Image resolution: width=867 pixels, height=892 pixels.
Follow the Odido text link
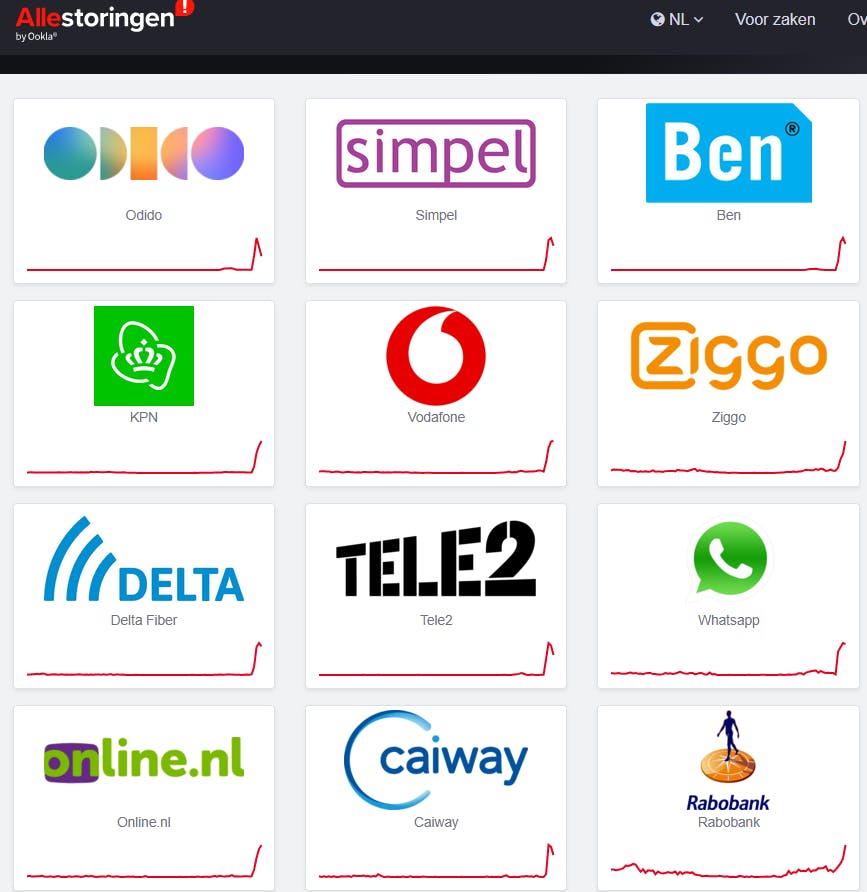tap(143, 215)
